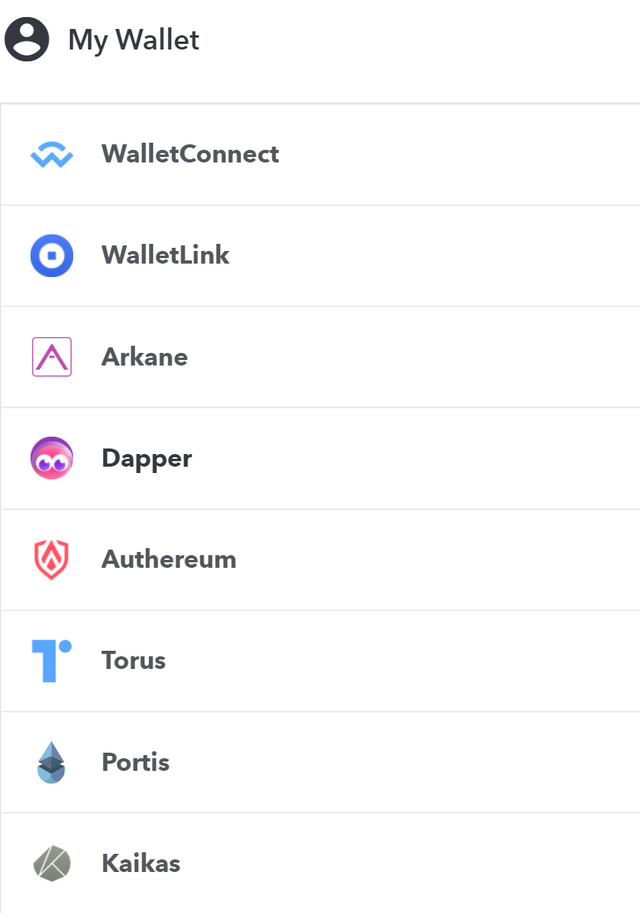
Task: Tap the Torus wallet row
Action: [133, 661]
